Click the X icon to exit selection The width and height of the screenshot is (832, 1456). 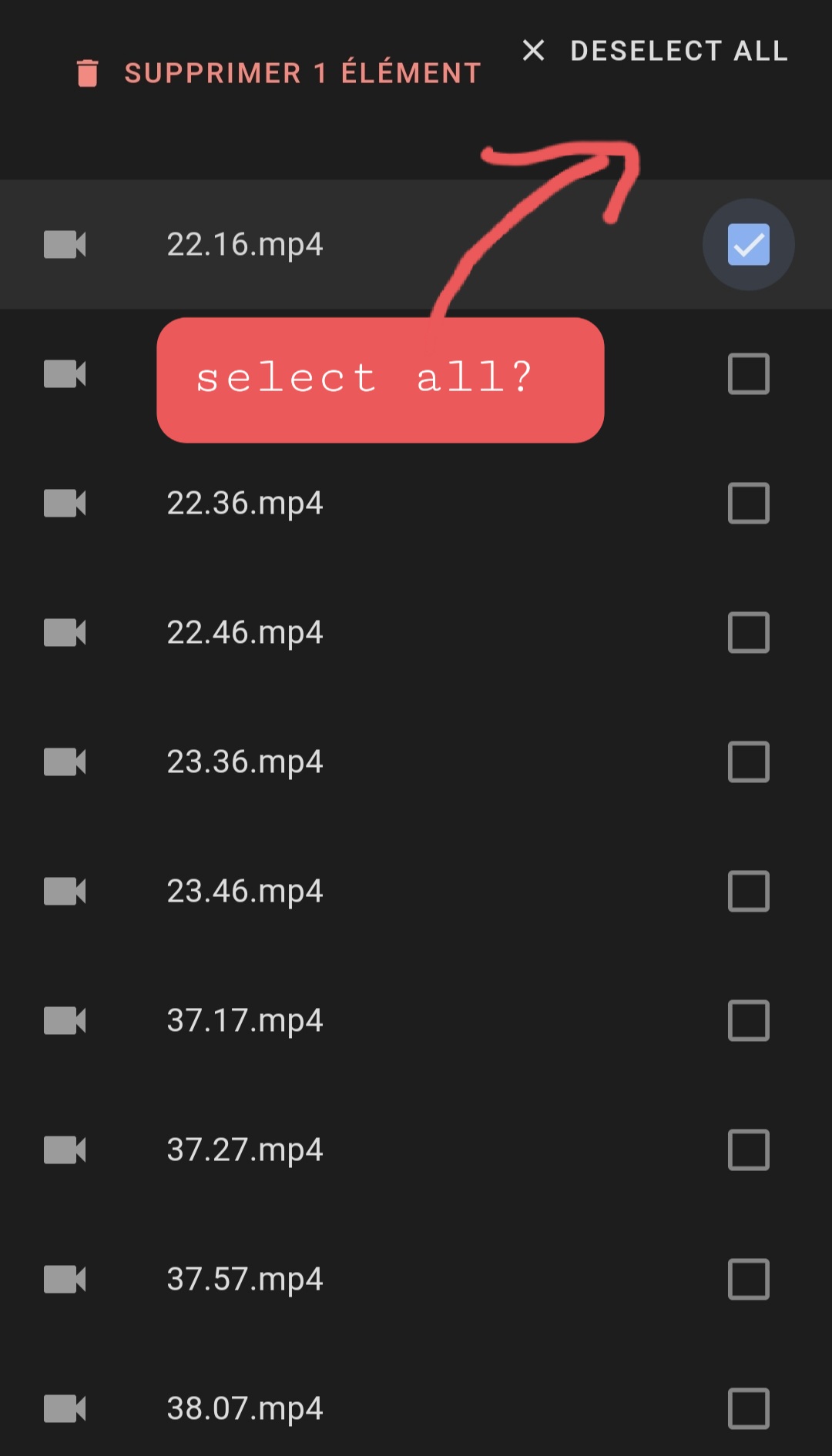532,51
